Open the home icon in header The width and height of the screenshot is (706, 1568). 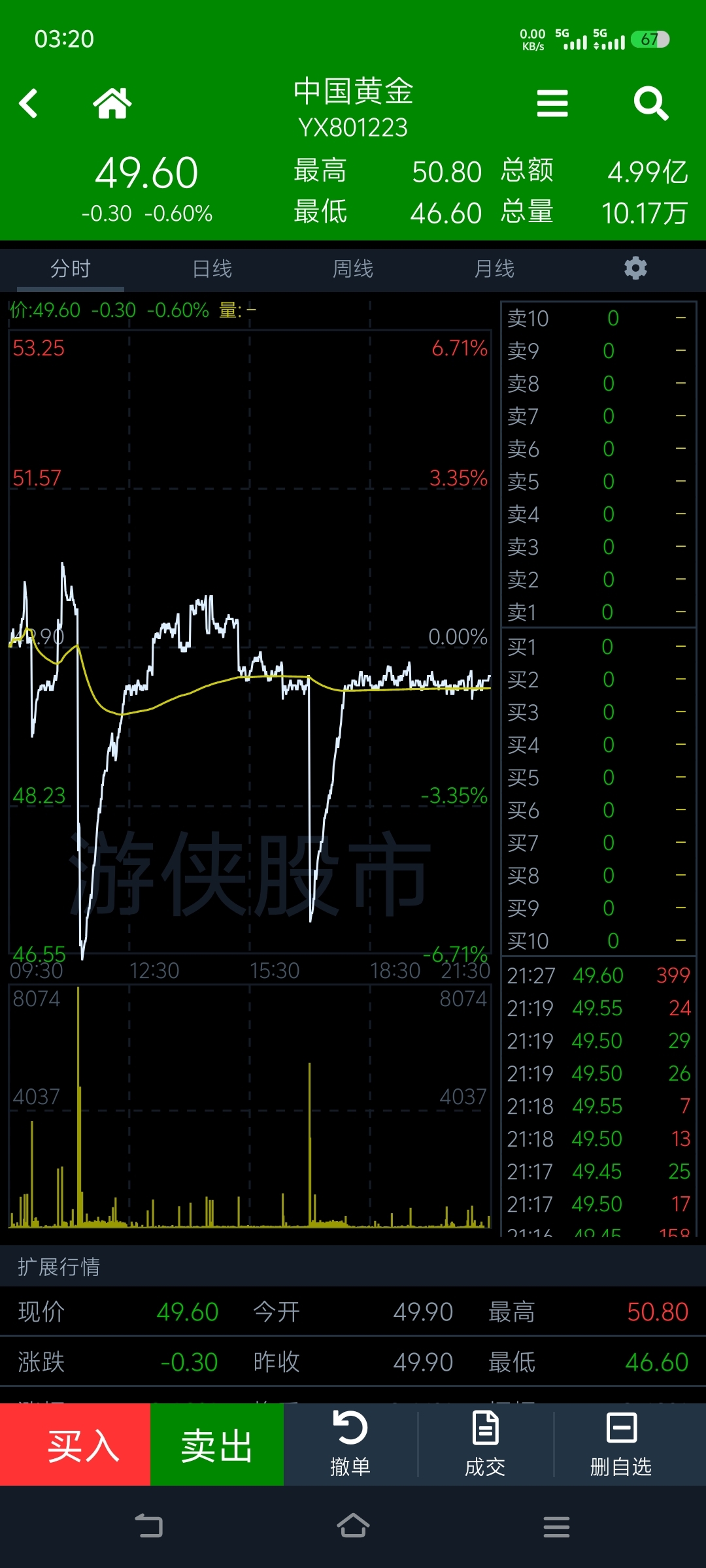click(112, 103)
